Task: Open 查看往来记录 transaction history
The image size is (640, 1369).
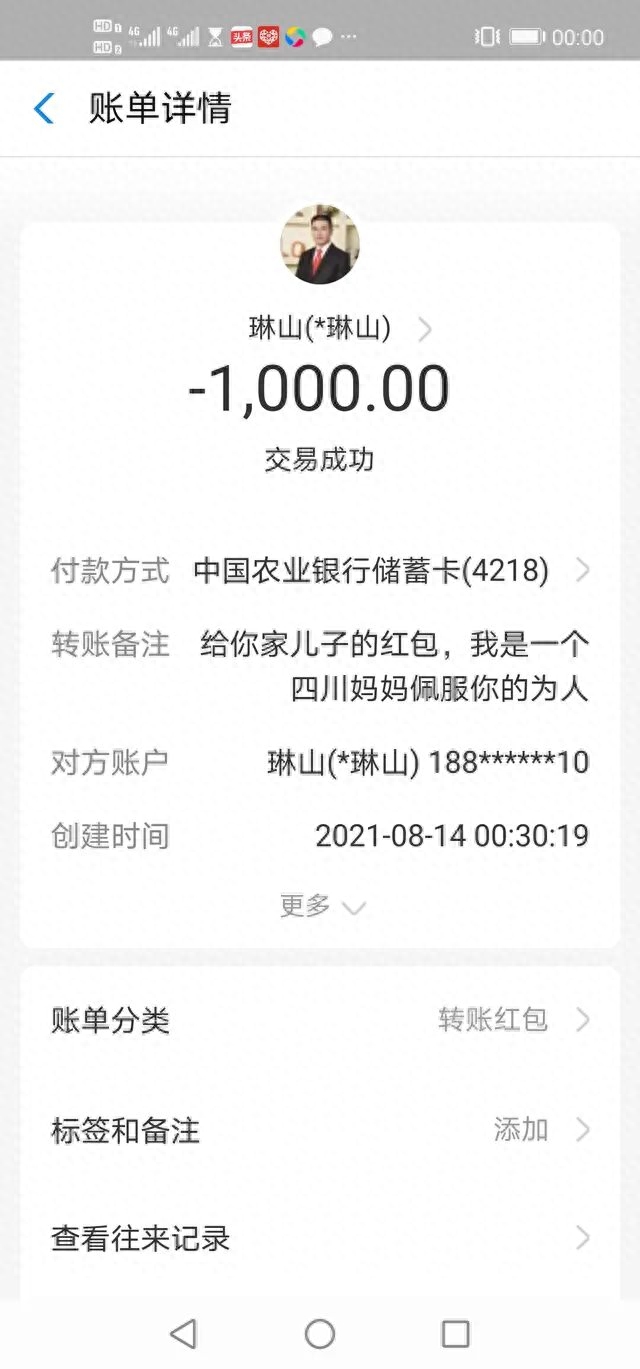Action: pyautogui.click(x=320, y=1239)
